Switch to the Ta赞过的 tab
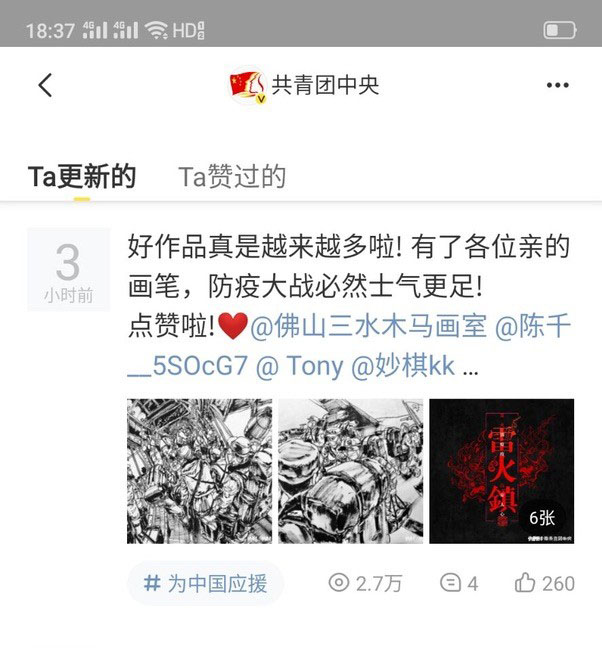Image resolution: width=602 pixels, height=648 pixels. 232,177
